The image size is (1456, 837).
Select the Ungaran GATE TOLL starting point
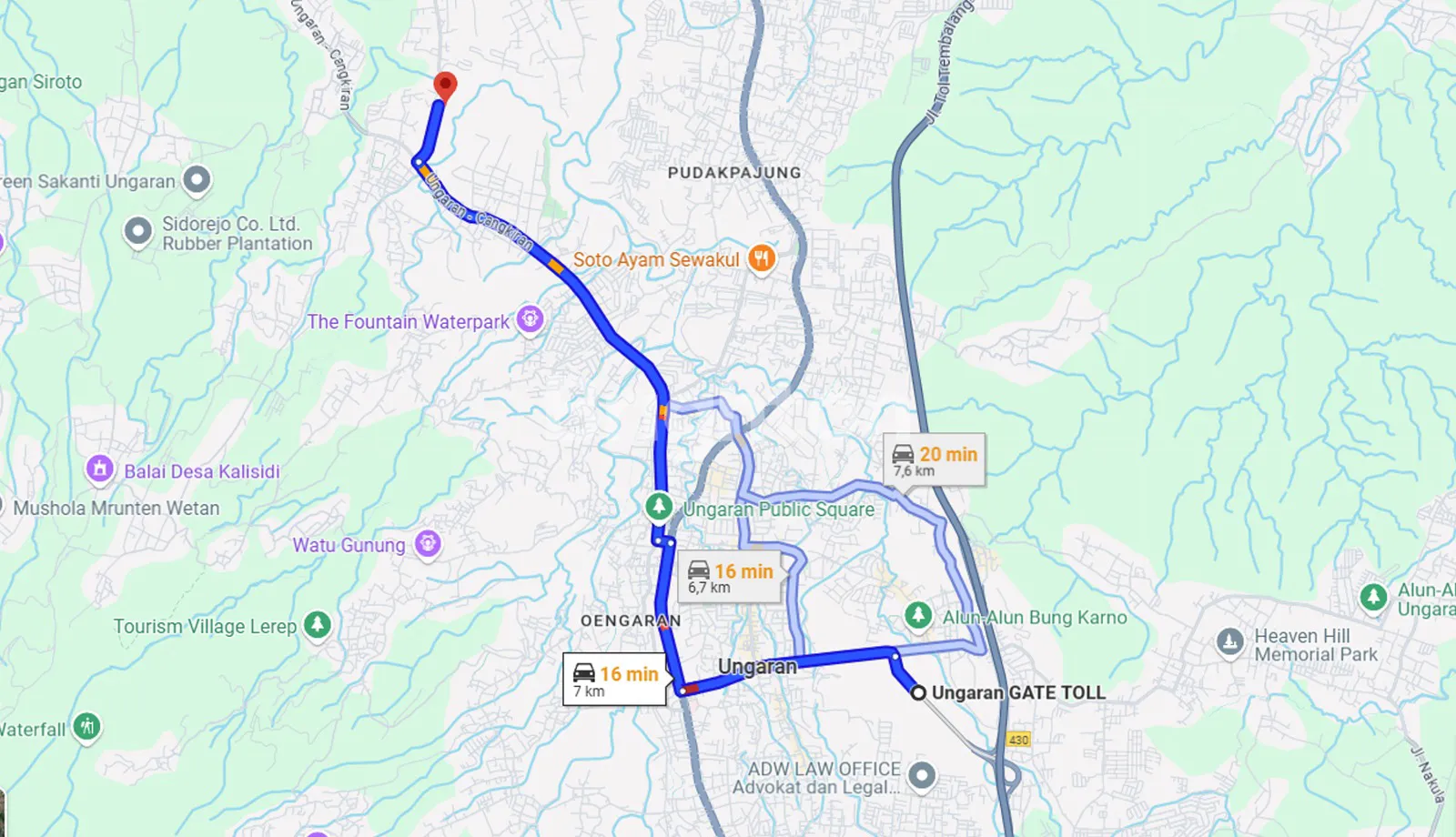(x=919, y=693)
